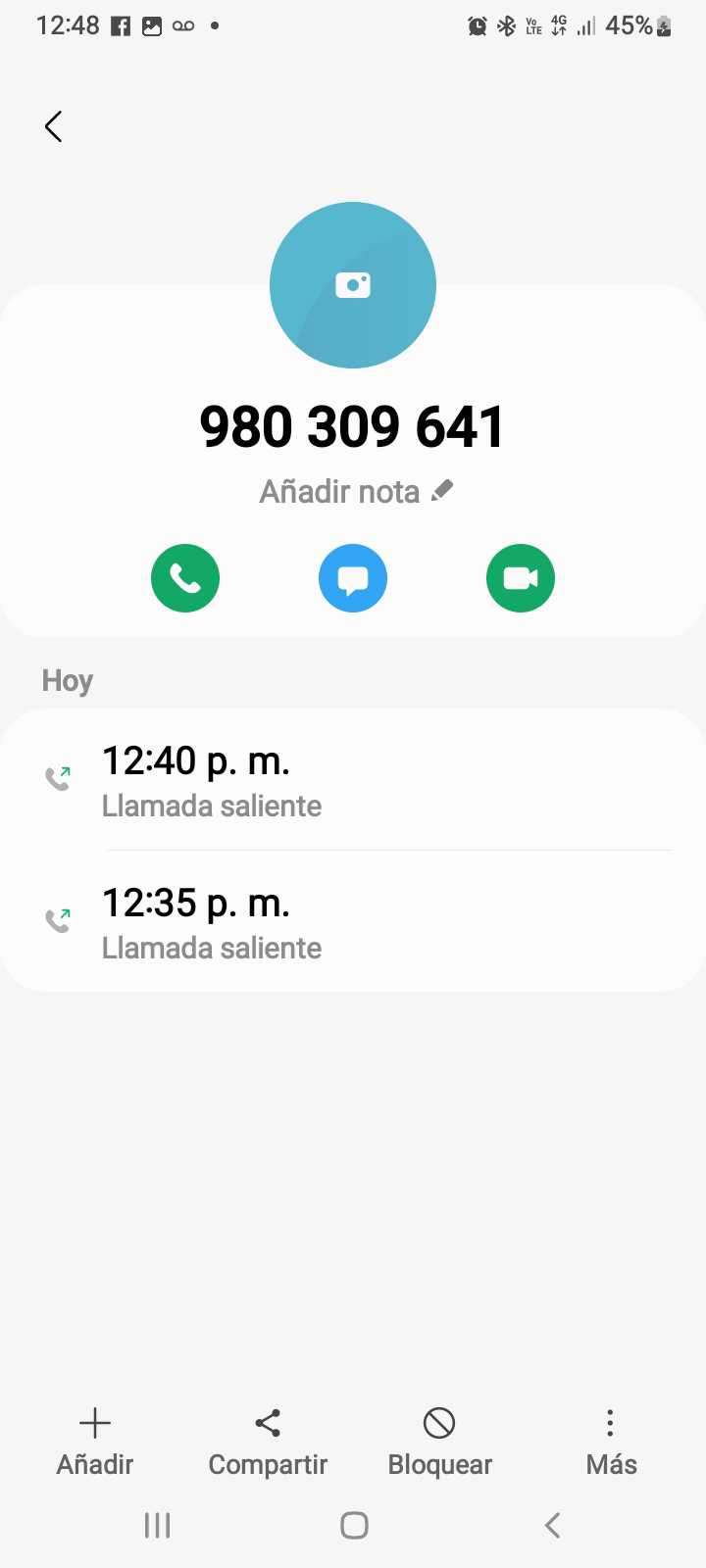
Task: Go to the home screen
Action: 354,1525
